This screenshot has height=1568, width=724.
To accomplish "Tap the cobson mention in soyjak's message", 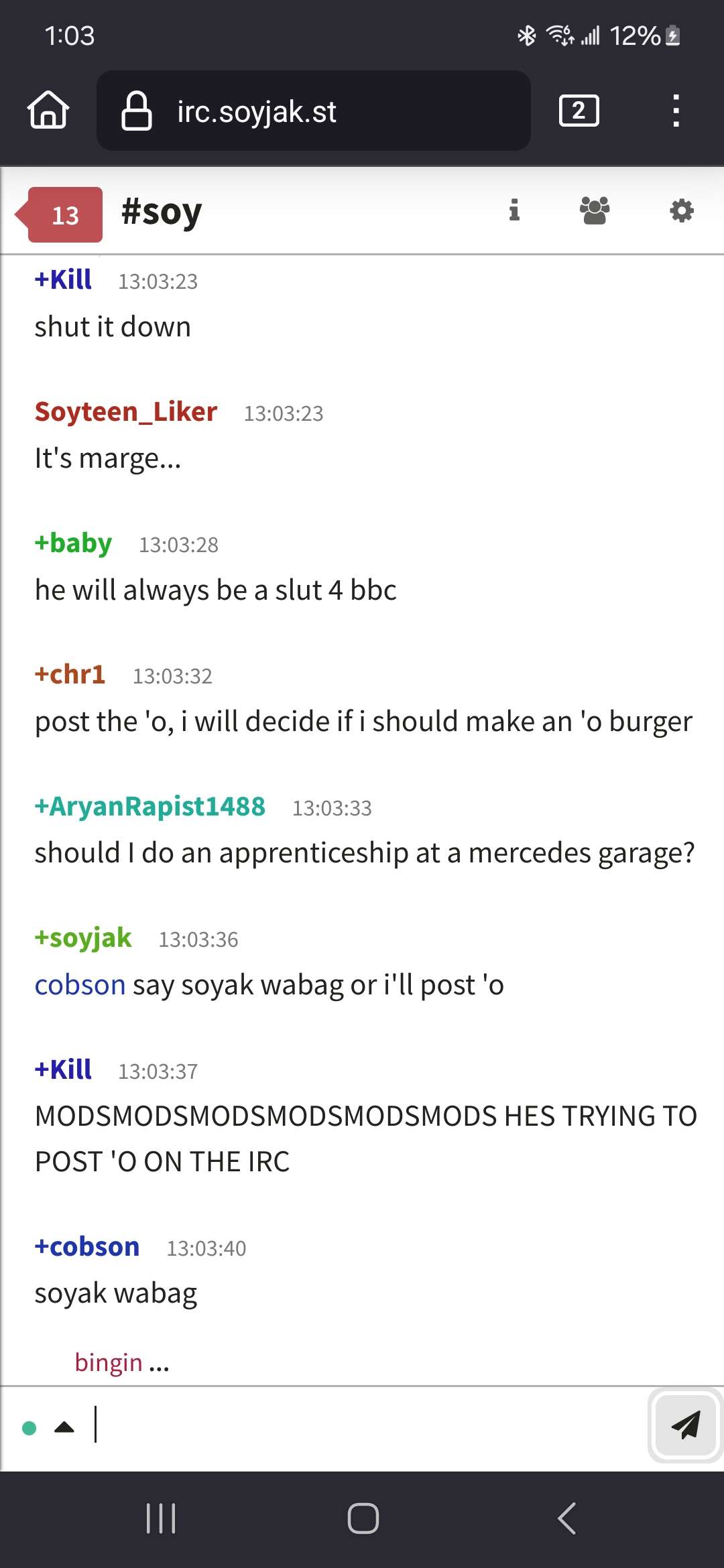I will [80, 985].
